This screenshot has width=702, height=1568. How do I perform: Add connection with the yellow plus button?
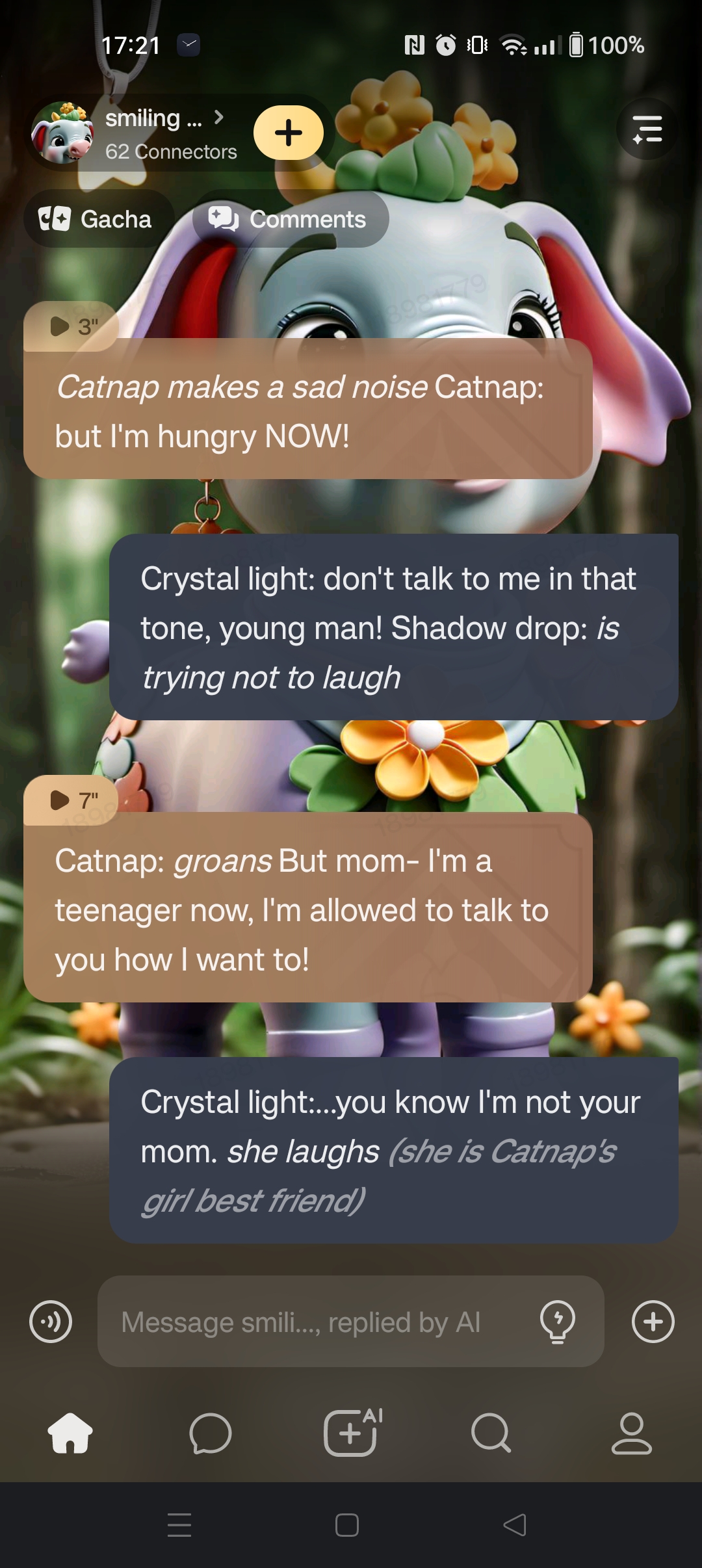288,133
